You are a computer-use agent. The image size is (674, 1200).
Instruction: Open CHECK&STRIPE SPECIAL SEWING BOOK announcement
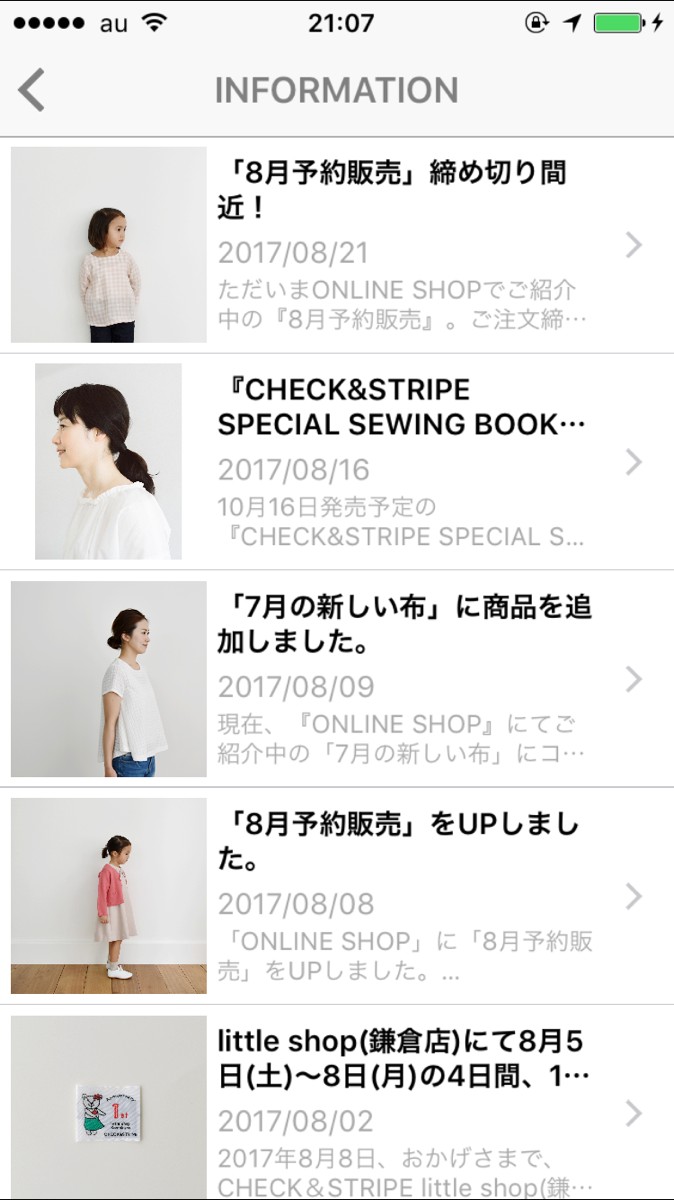click(x=400, y=462)
